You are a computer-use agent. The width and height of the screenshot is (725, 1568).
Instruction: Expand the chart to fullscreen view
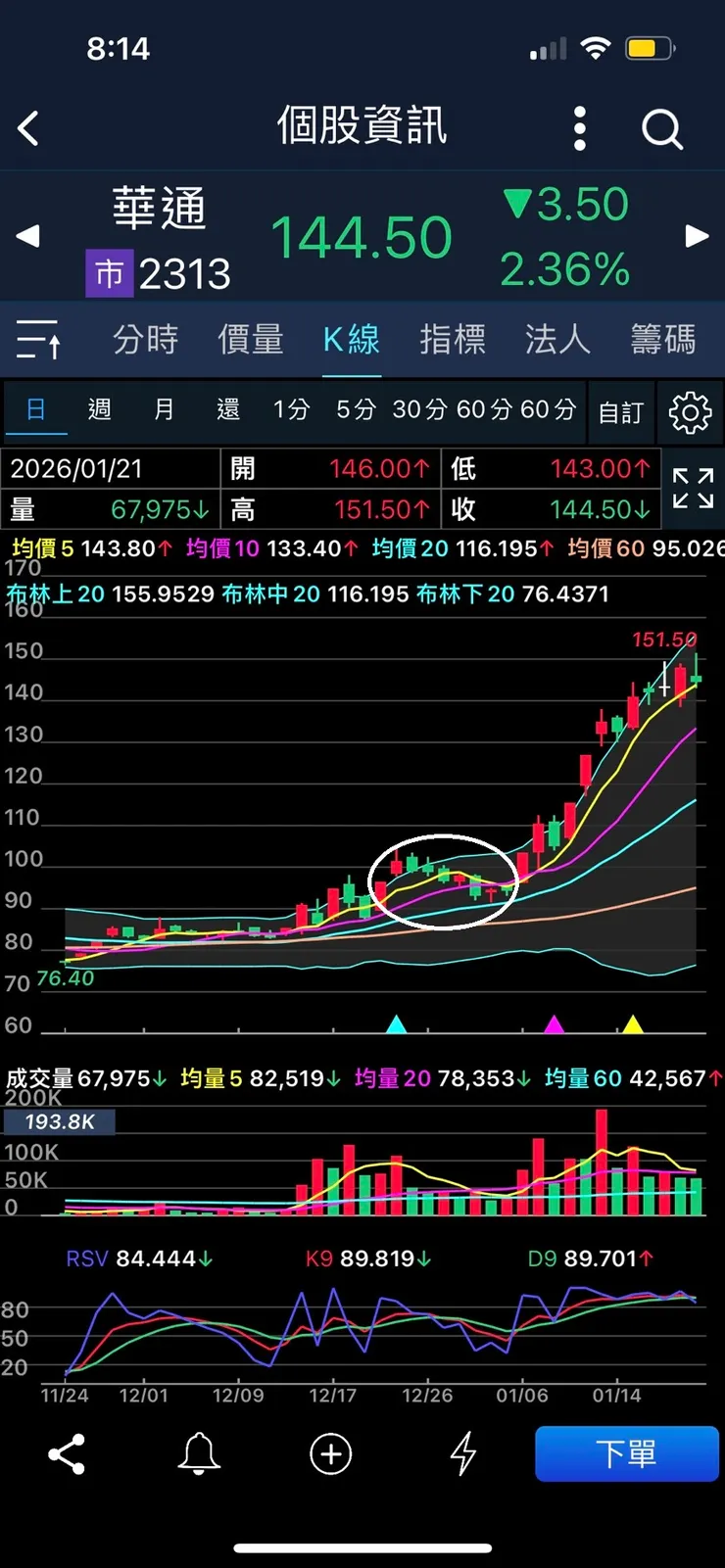693,490
